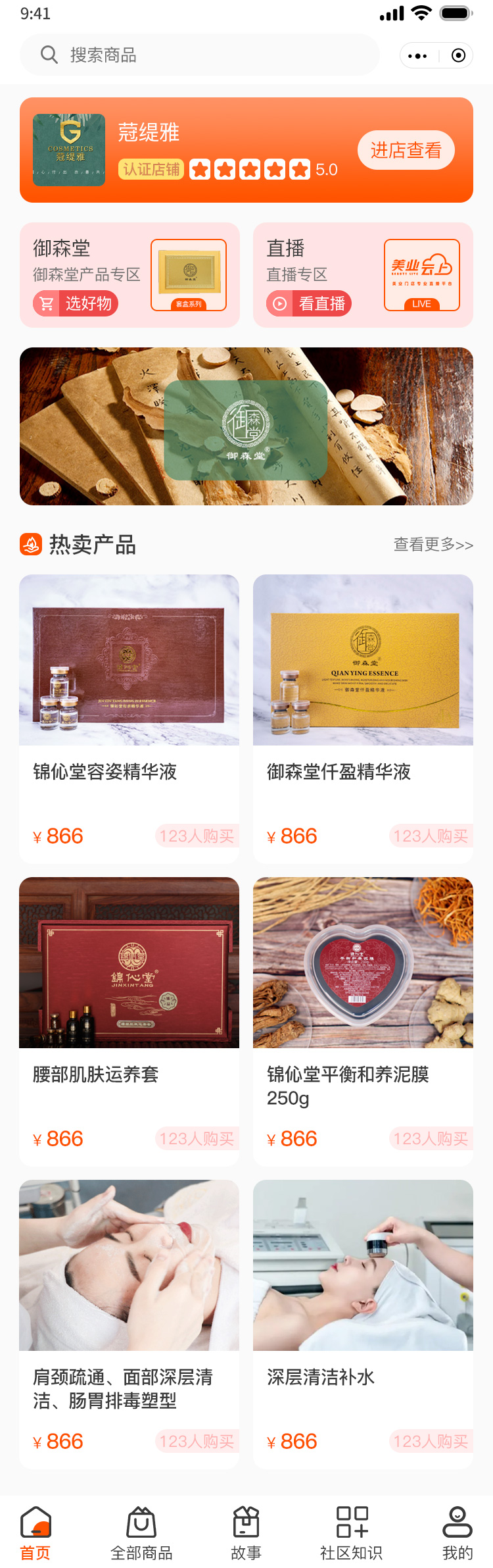Open the 御森堂仟盈精华液 product card

coord(363,717)
